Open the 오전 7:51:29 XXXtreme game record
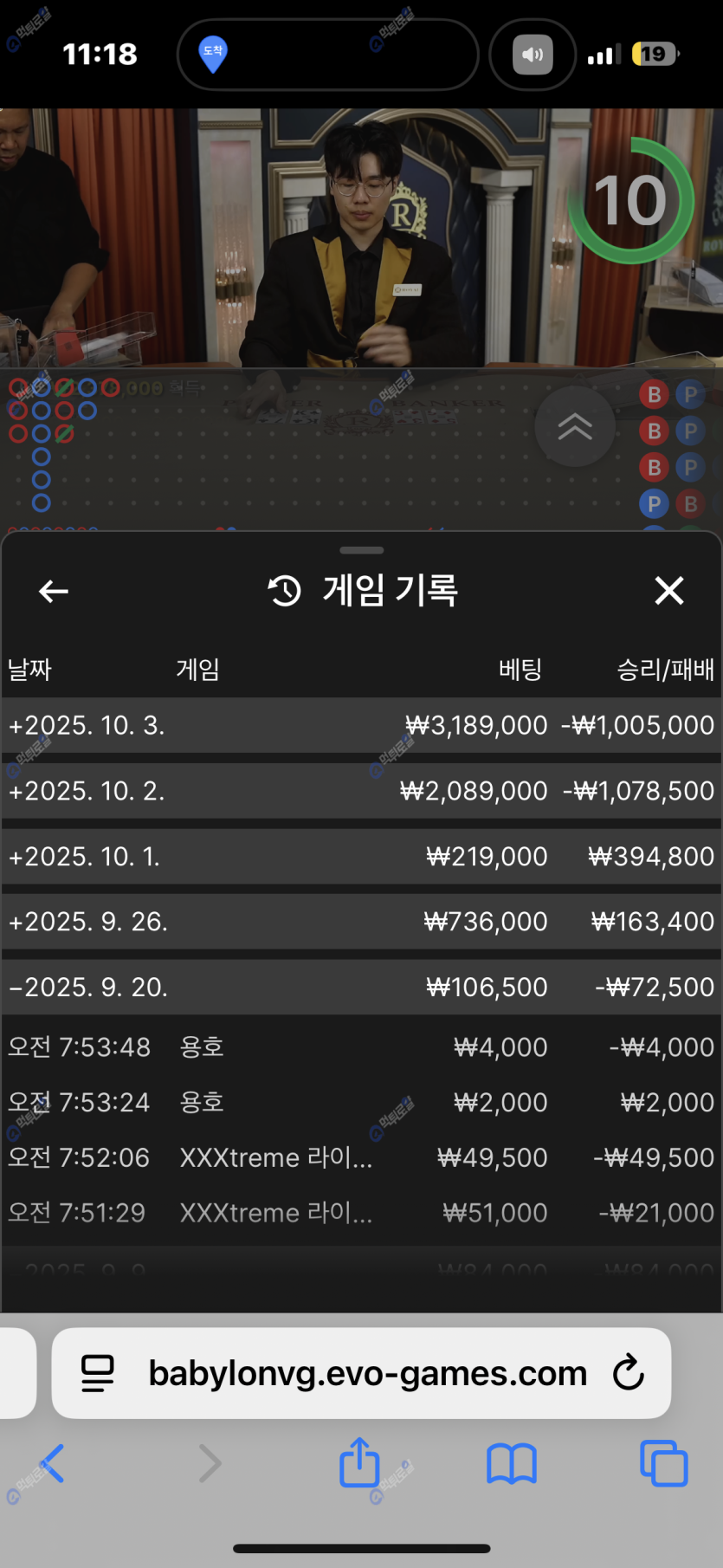 pyautogui.click(x=361, y=1213)
